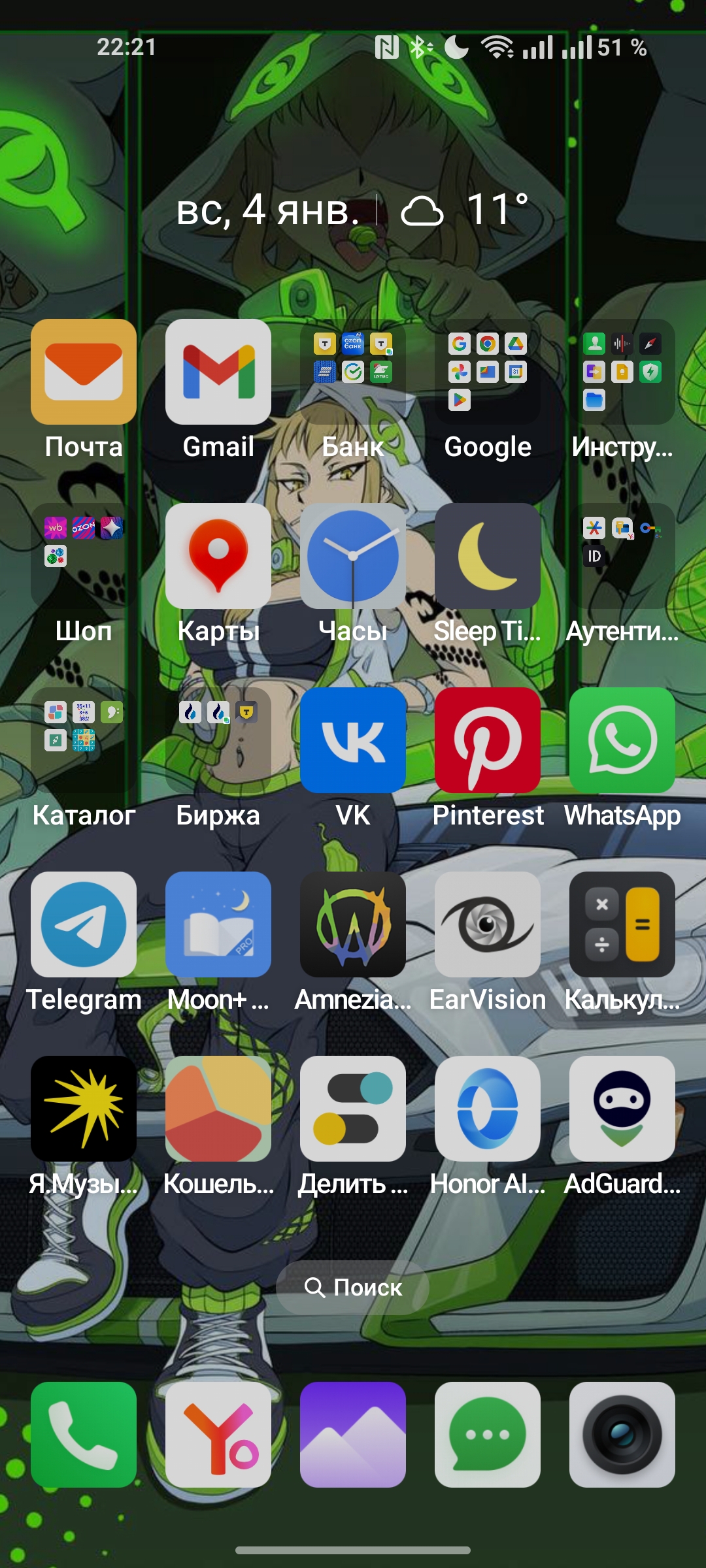Viewport: 706px width, 1568px height.
Task: Launch the camera from the dock
Action: (x=622, y=1435)
